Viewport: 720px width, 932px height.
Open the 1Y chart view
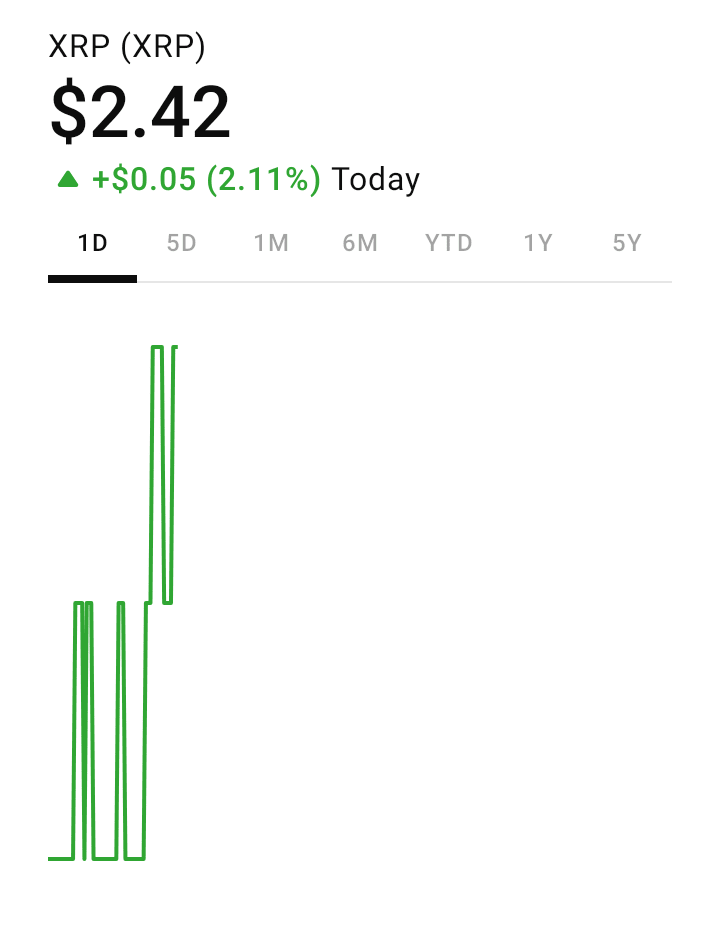[537, 243]
